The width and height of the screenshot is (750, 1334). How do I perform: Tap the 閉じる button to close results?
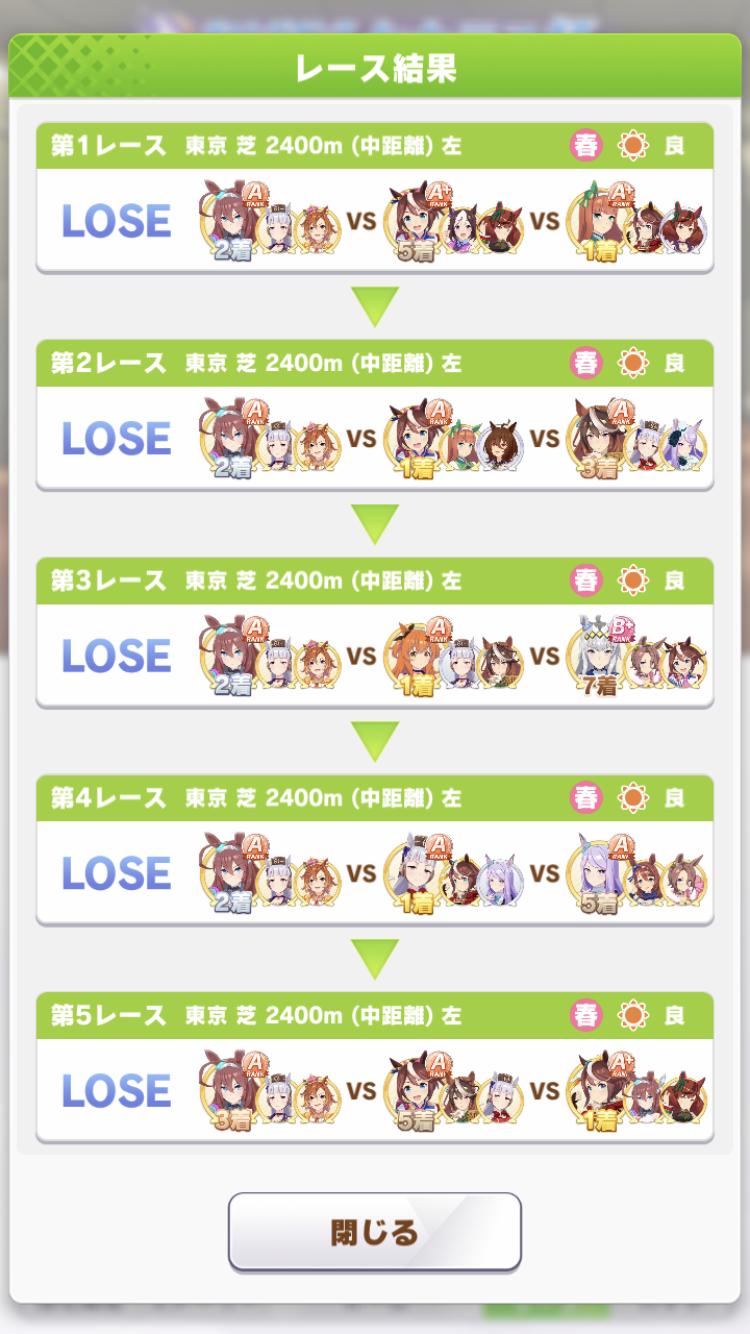coord(374,1231)
